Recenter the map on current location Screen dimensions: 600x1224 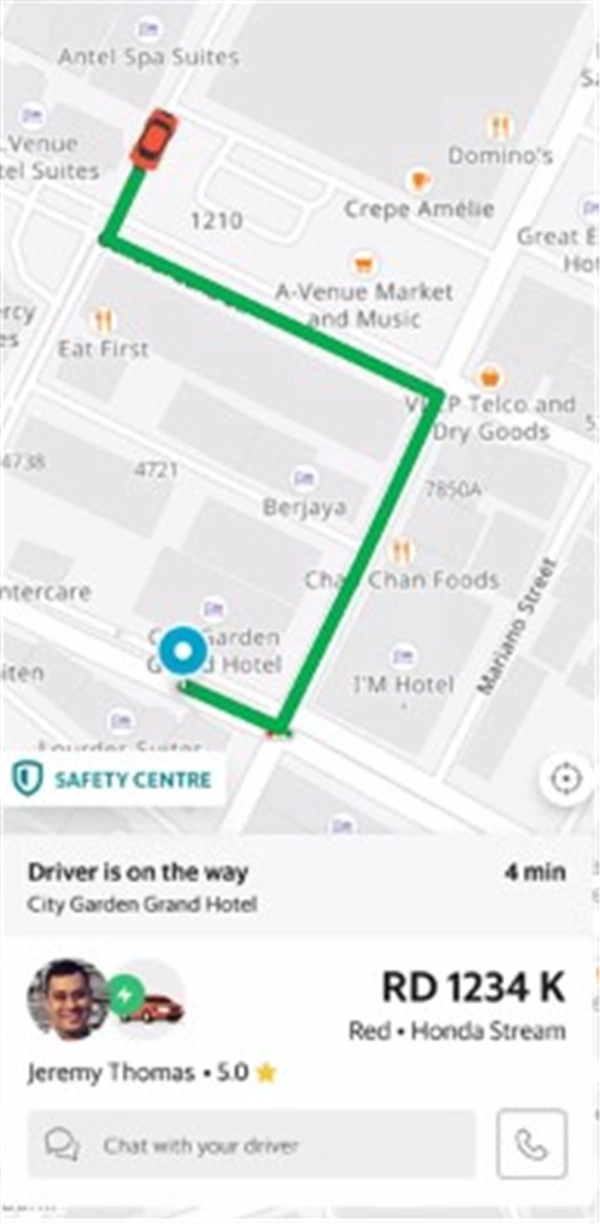click(565, 779)
